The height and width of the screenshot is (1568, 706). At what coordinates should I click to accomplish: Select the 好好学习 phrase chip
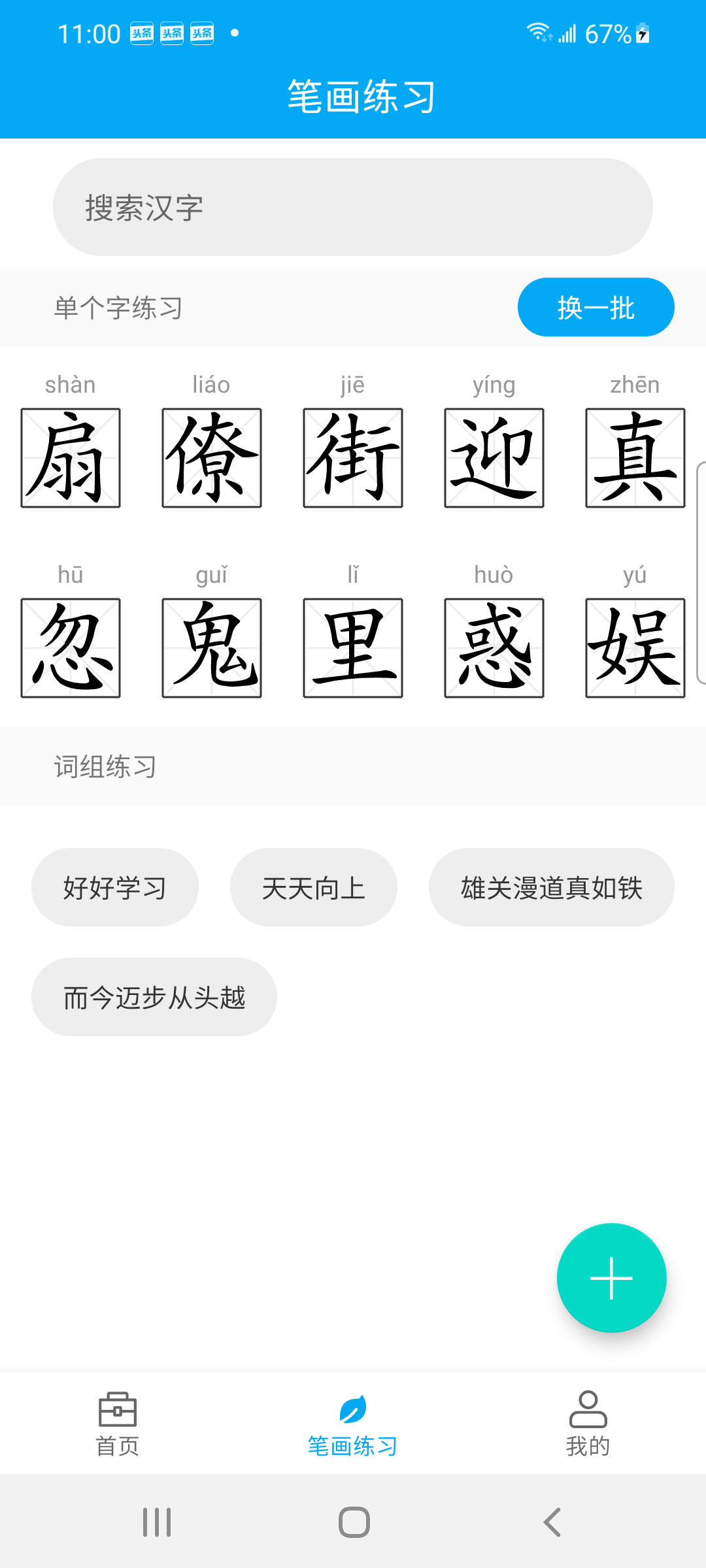click(115, 887)
